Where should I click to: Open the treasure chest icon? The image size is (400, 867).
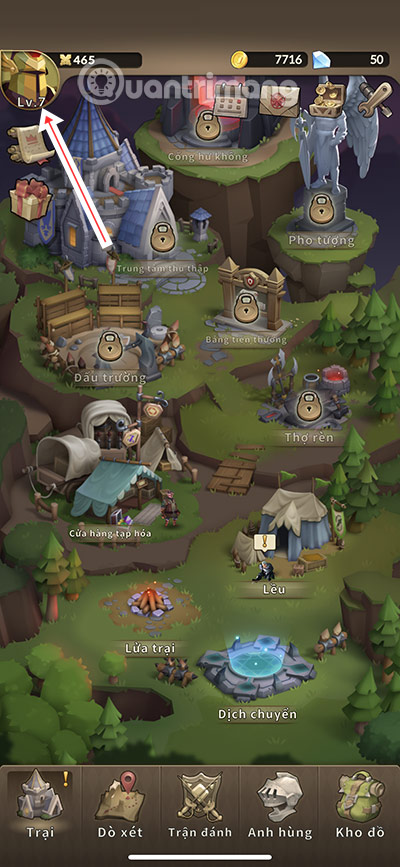(329, 98)
